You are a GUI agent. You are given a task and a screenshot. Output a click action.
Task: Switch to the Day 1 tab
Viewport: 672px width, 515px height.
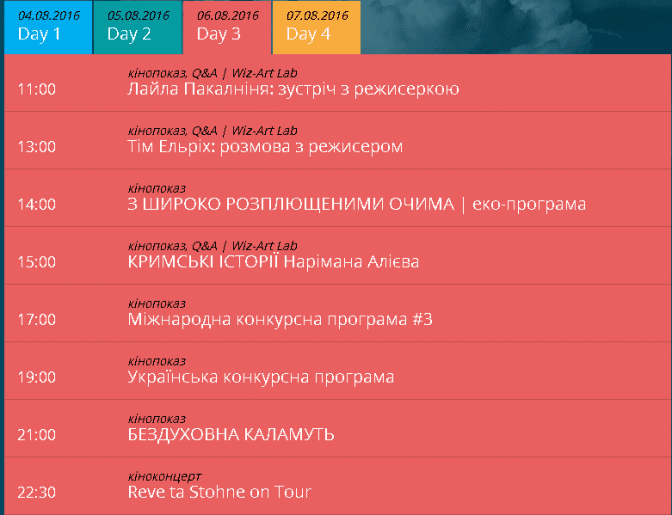pos(47,27)
